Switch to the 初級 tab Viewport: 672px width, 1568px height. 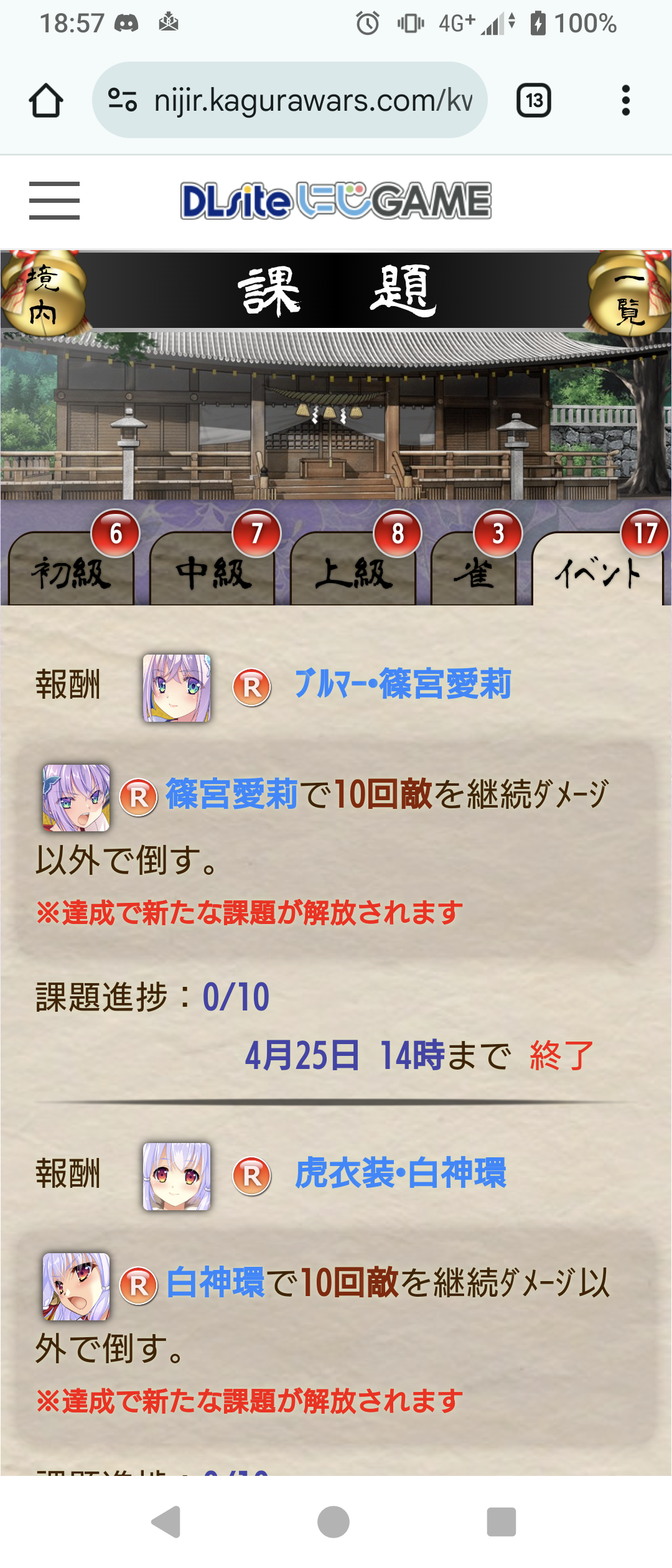(x=71, y=572)
